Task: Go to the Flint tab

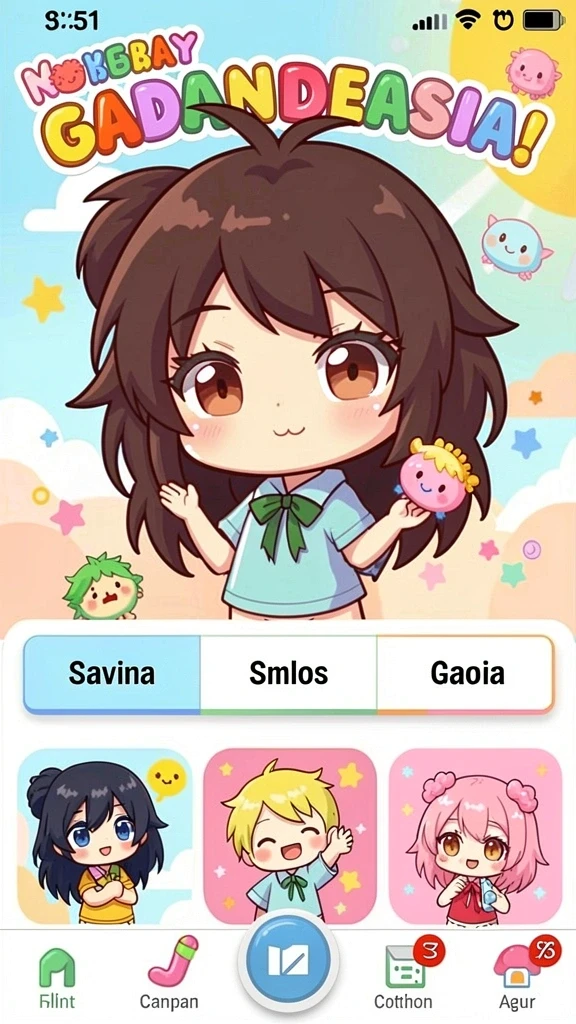Action: tap(57, 978)
